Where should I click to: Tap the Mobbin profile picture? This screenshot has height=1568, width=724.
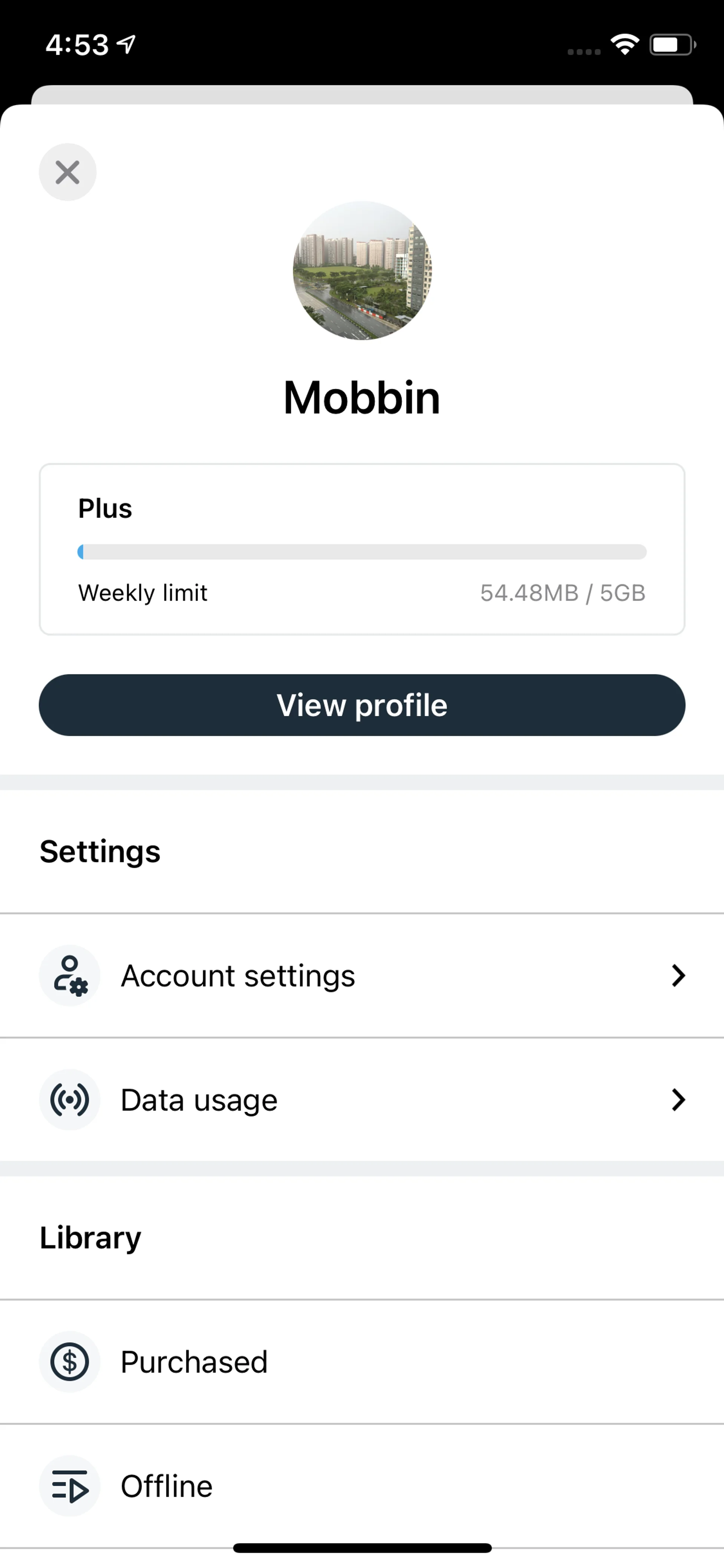click(362, 270)
